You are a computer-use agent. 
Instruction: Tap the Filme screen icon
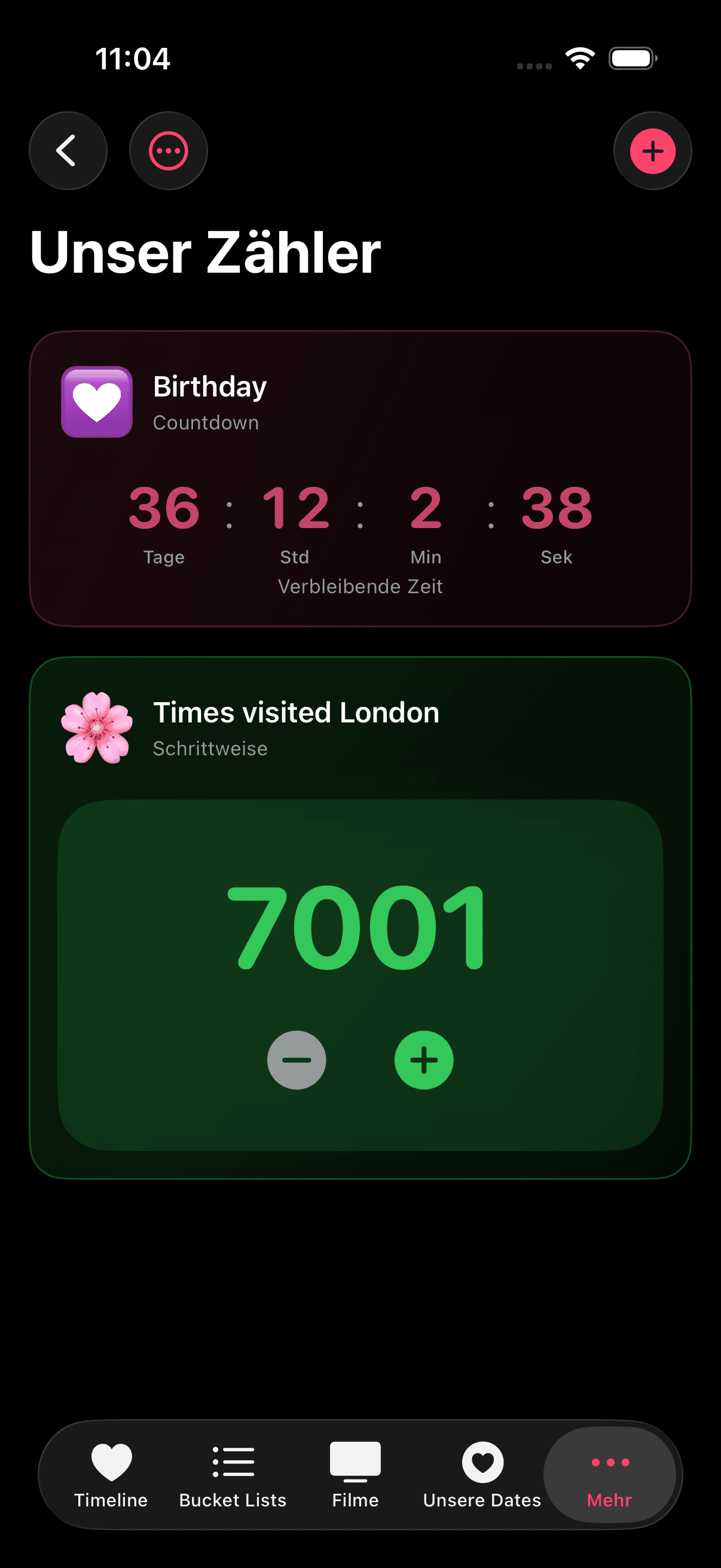click(355, 1460)
